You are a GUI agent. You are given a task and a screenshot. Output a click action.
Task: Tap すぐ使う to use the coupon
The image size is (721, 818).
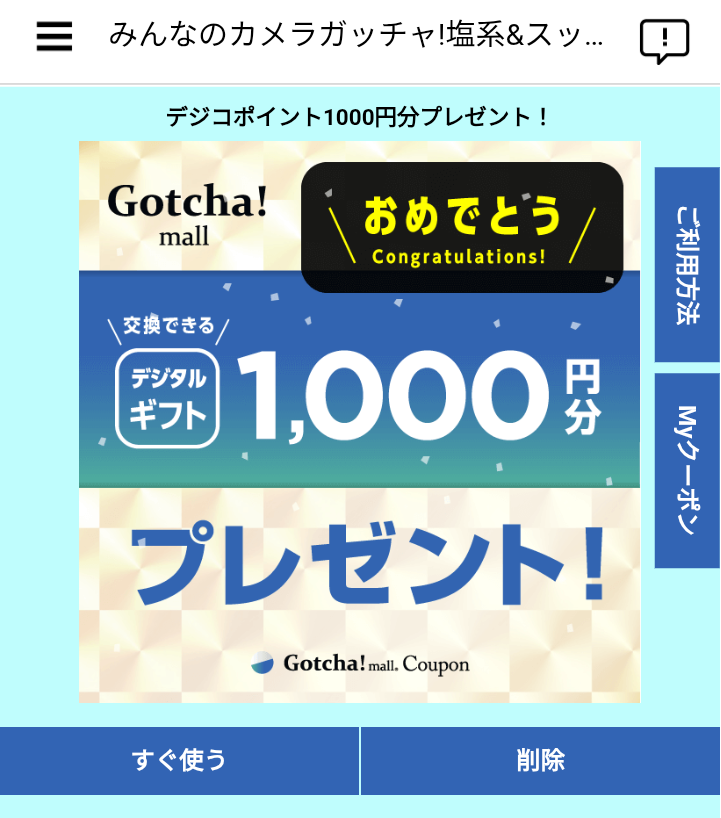point(179,761)
